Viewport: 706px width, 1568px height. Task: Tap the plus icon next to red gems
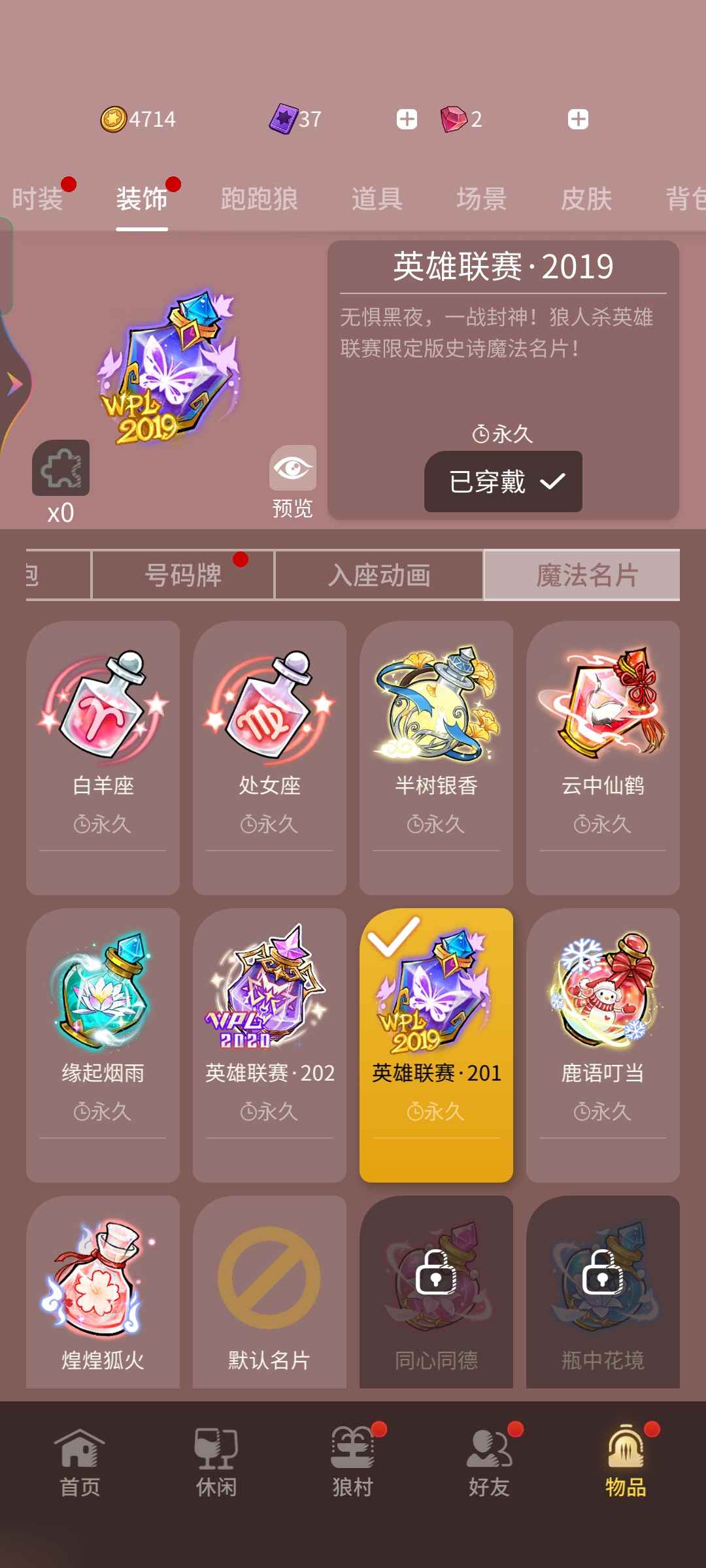(577, 119)
